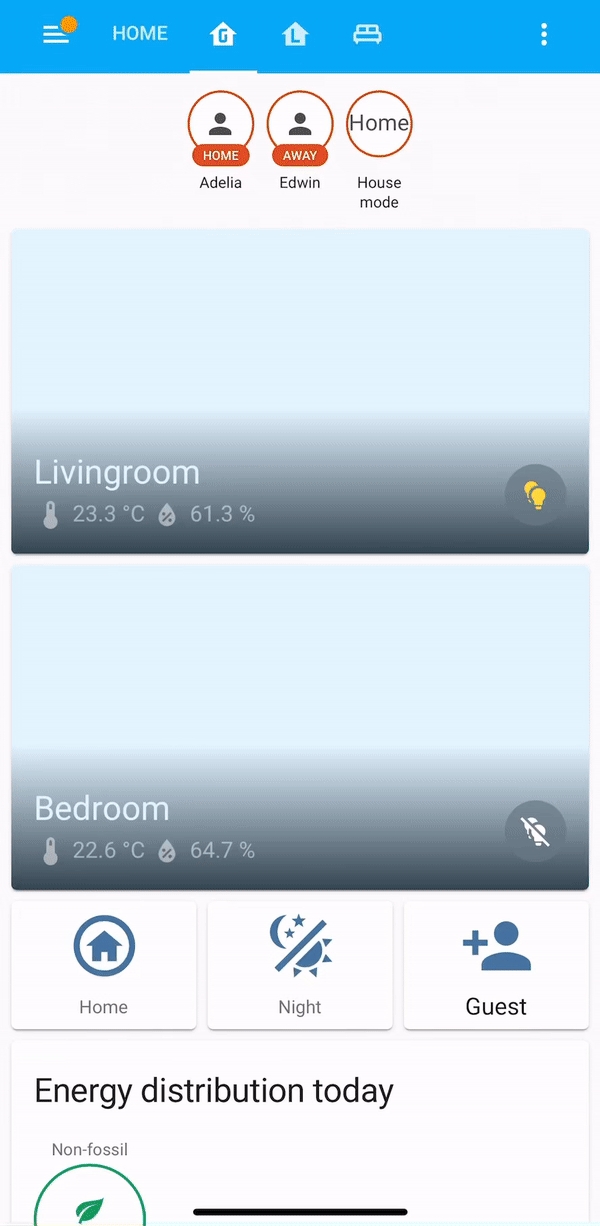Switch to the HOME tab
The width and height of the screenshot is (600, 1226).
tap(139, 34)
